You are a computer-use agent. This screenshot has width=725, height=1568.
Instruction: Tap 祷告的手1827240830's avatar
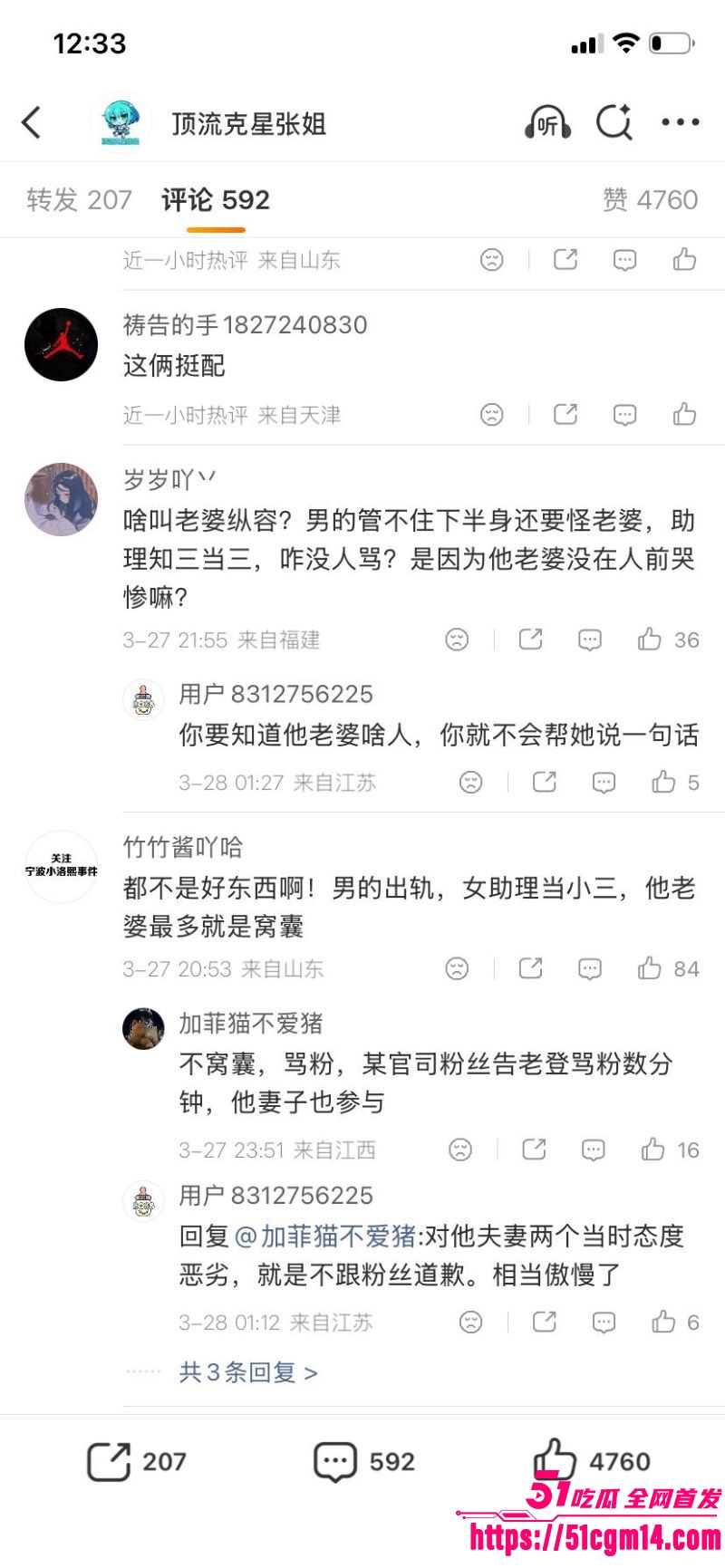point(60,344)
